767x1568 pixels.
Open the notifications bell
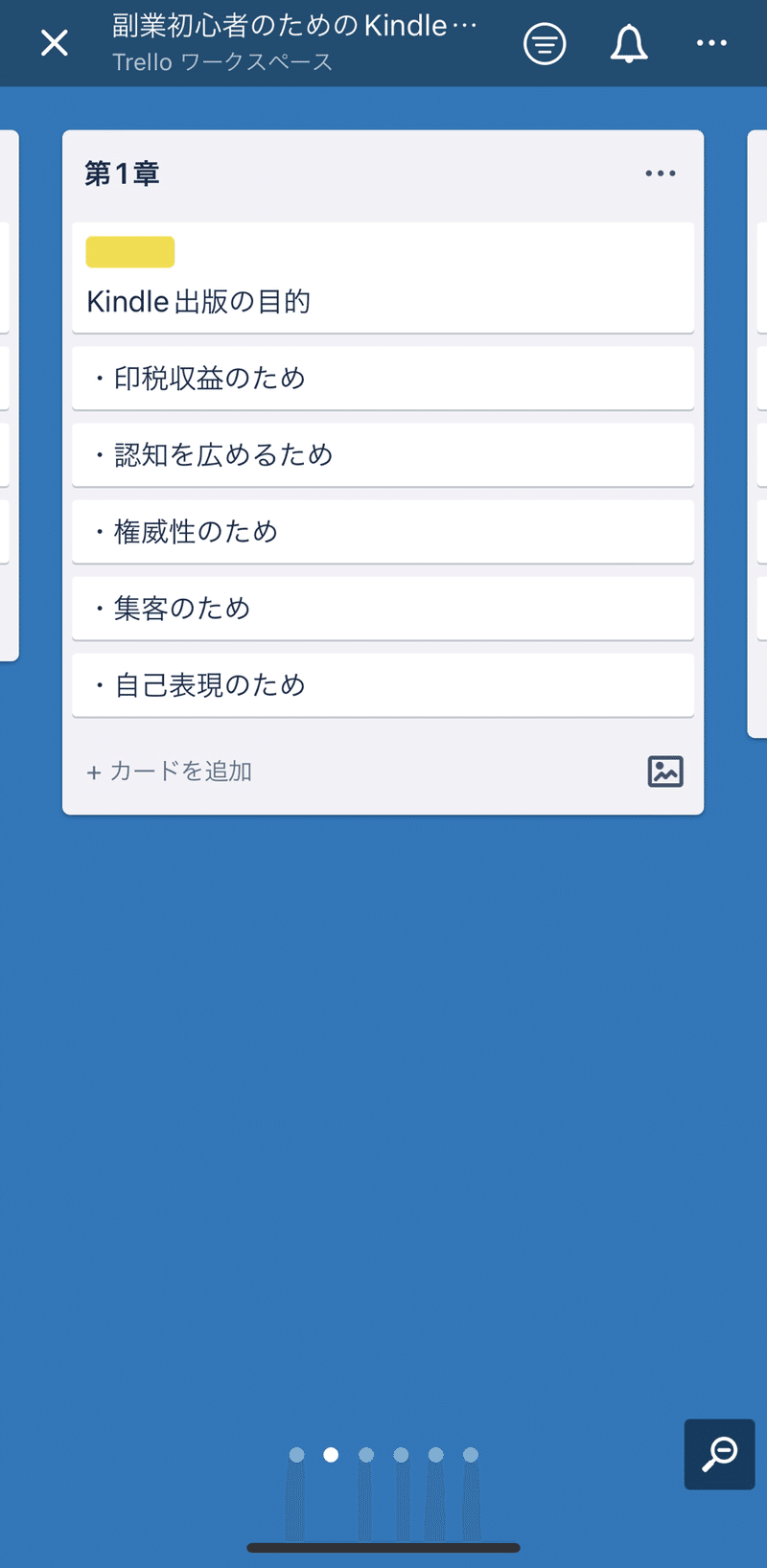click(x=629, y=43)
